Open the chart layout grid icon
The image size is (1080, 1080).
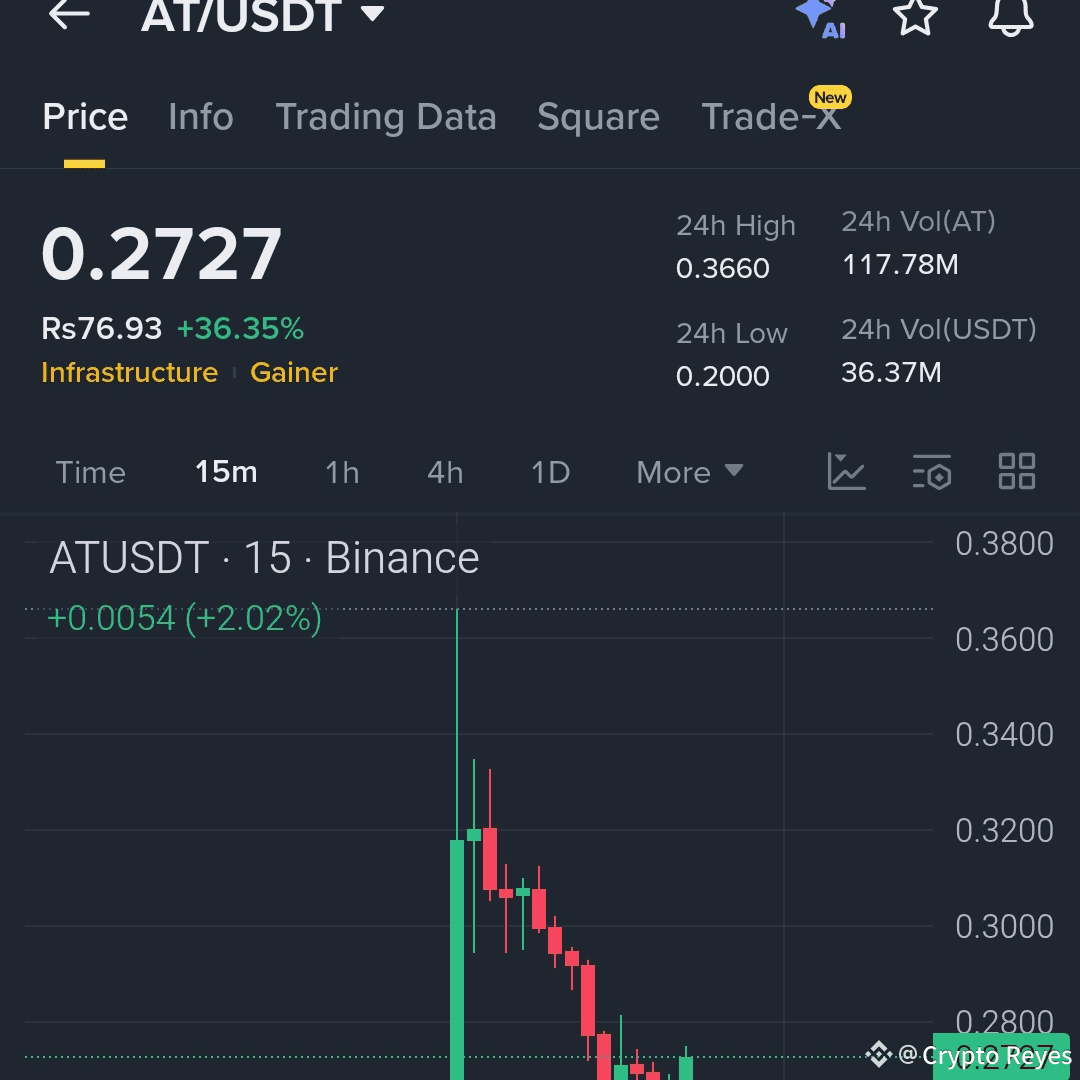click(1017, 471)
